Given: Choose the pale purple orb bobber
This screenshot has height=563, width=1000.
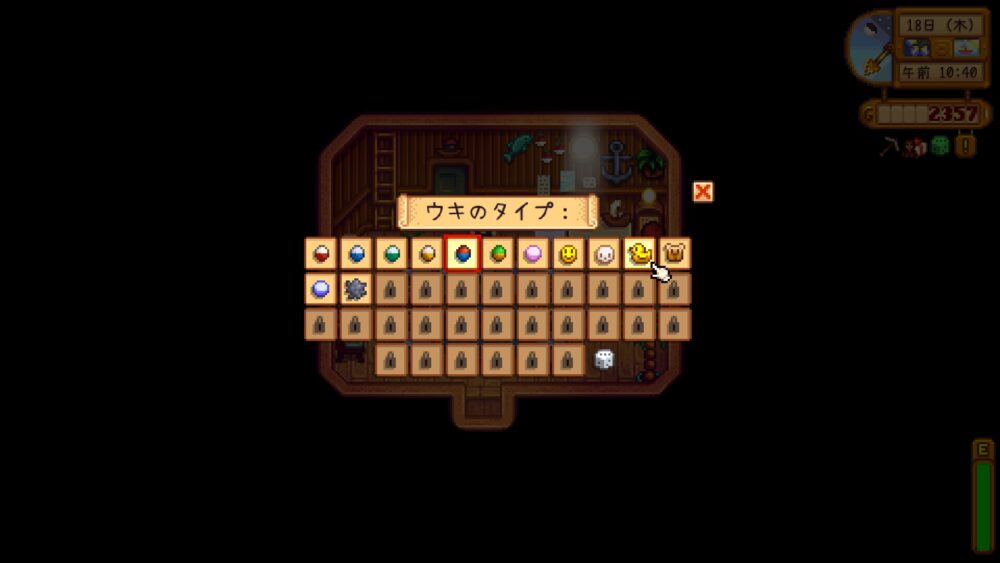Looking at the screenshot, I should coord(321,289).
